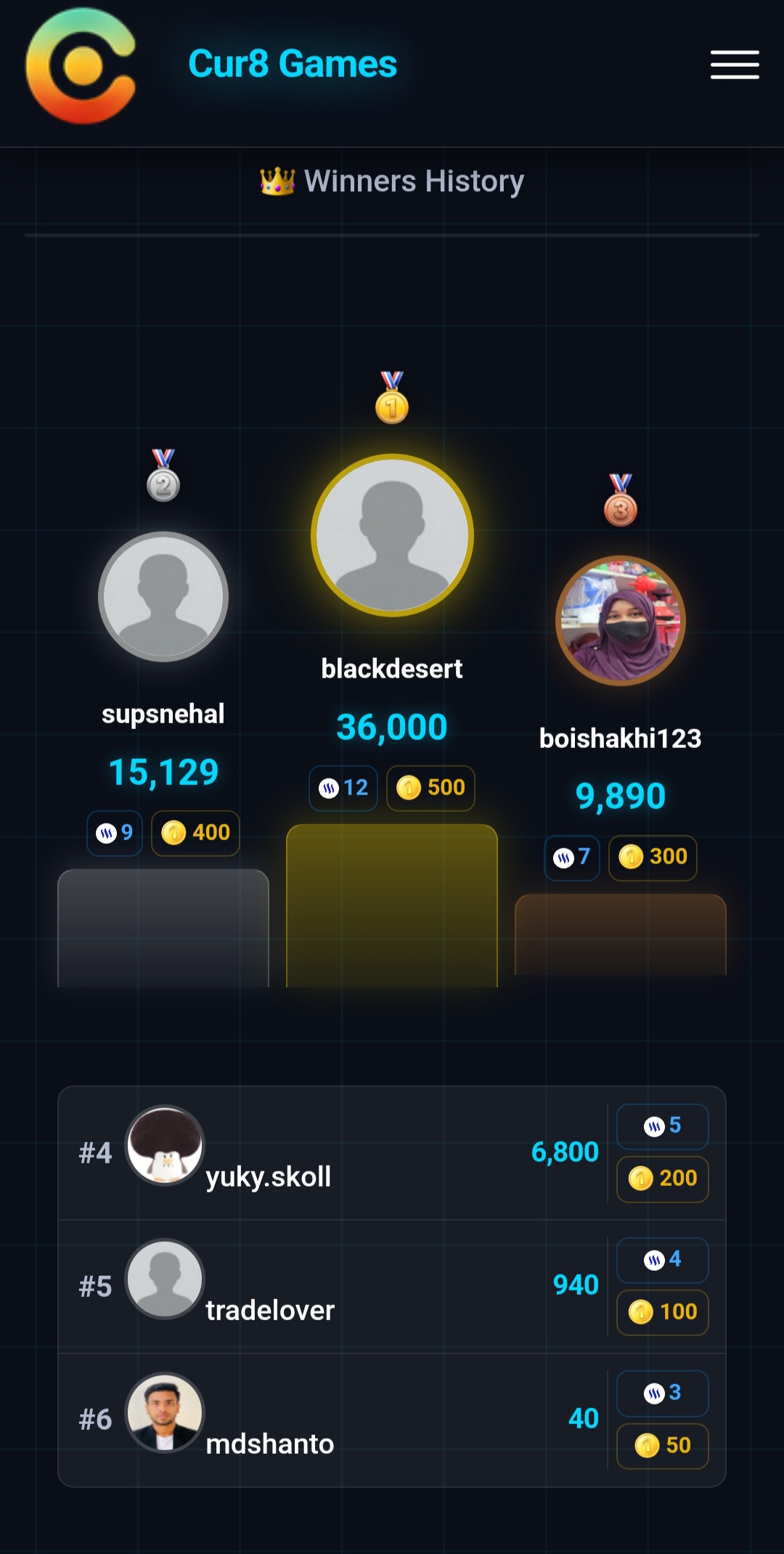Open the hamburger menu
The image size is (784, 1554).
pos(735,65)
